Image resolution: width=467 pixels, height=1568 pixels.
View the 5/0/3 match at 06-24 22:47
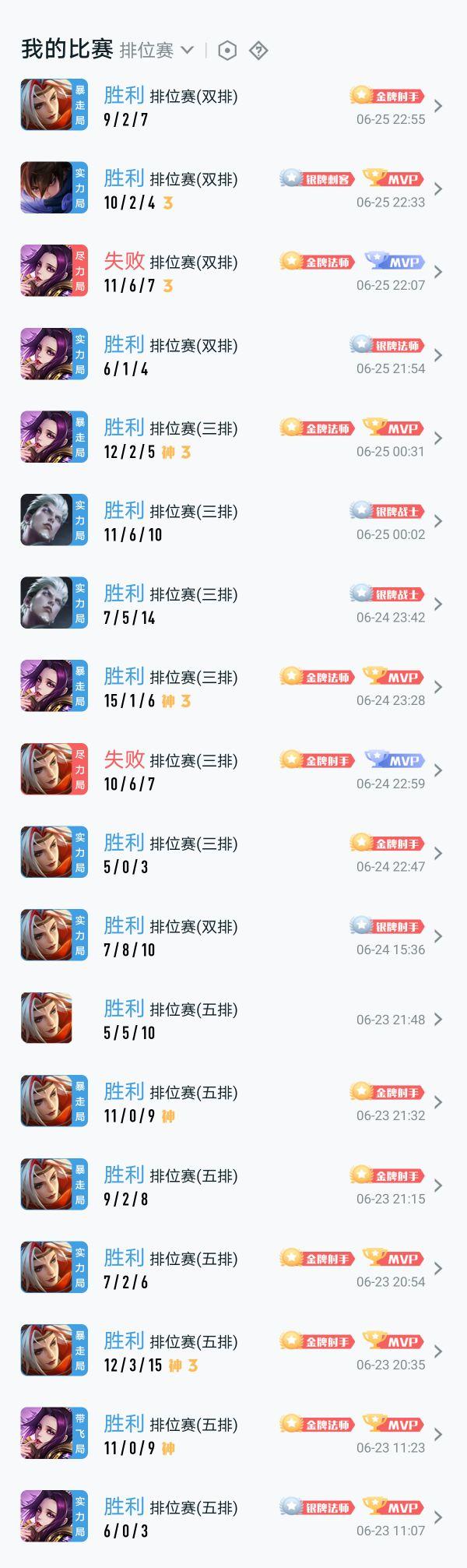233,853
